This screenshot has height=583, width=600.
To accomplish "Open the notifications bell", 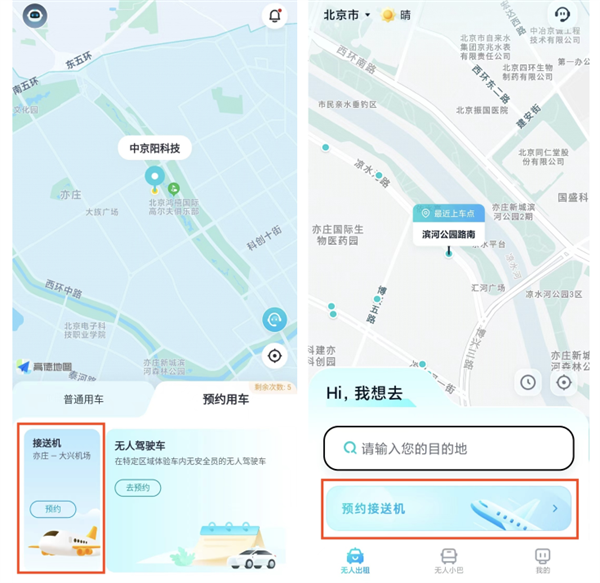I will (x=274, y=16).
